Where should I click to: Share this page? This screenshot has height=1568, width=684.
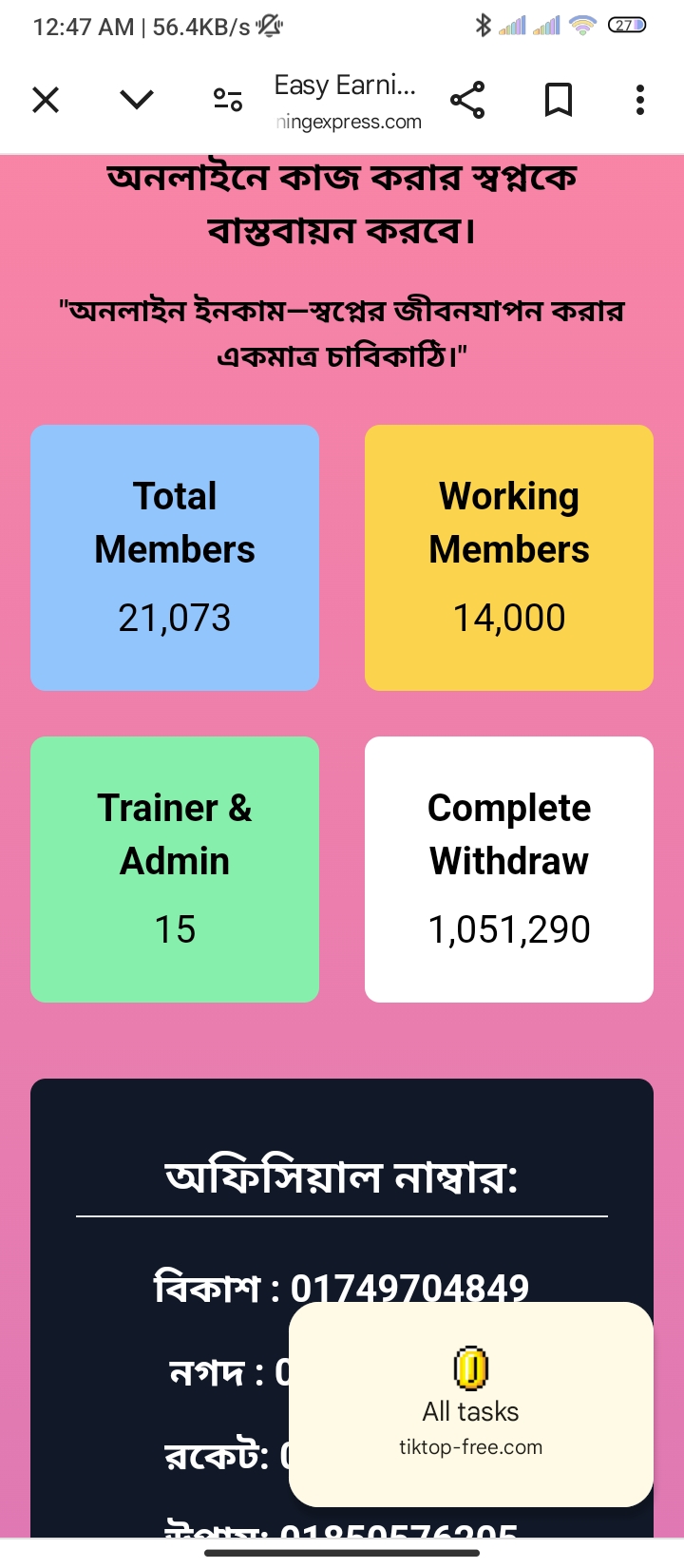(x=467, y=100)
